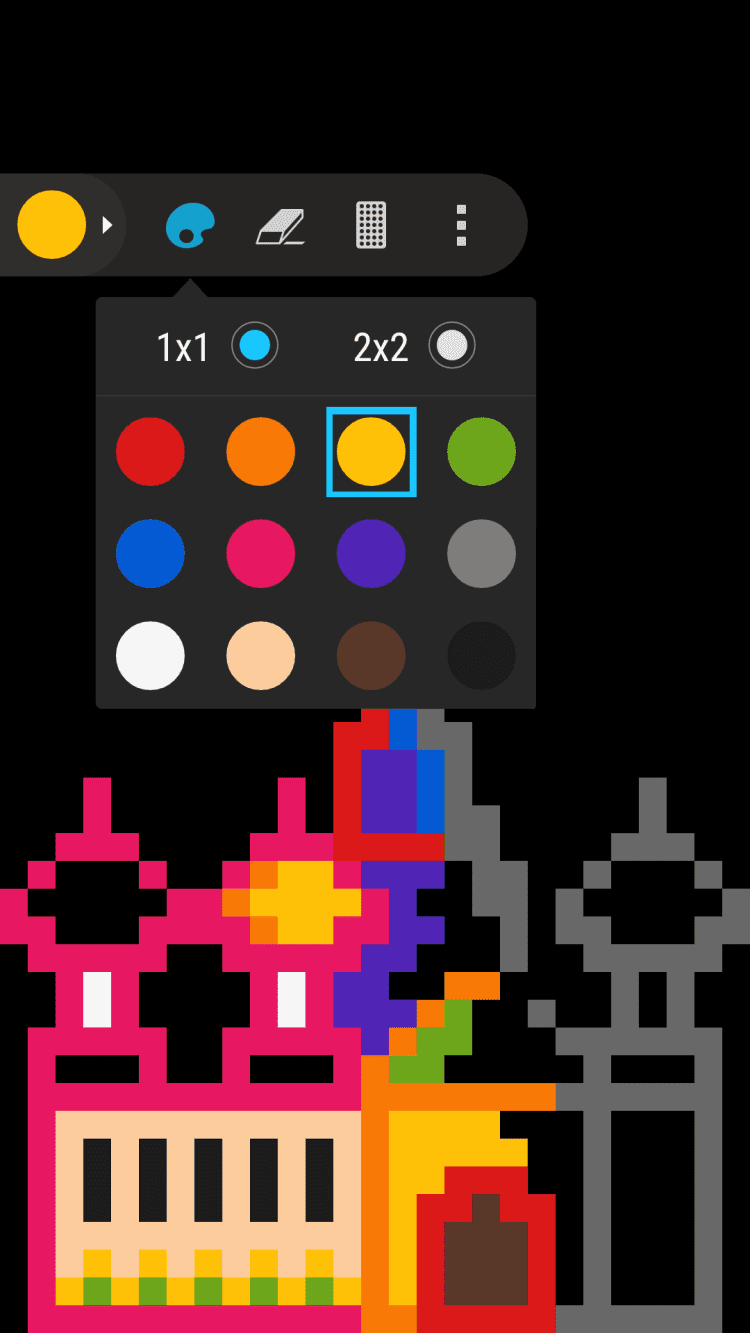The image size is (750, 1333).
Task: Pick the yellow color swatch
Action: point(371,452)
